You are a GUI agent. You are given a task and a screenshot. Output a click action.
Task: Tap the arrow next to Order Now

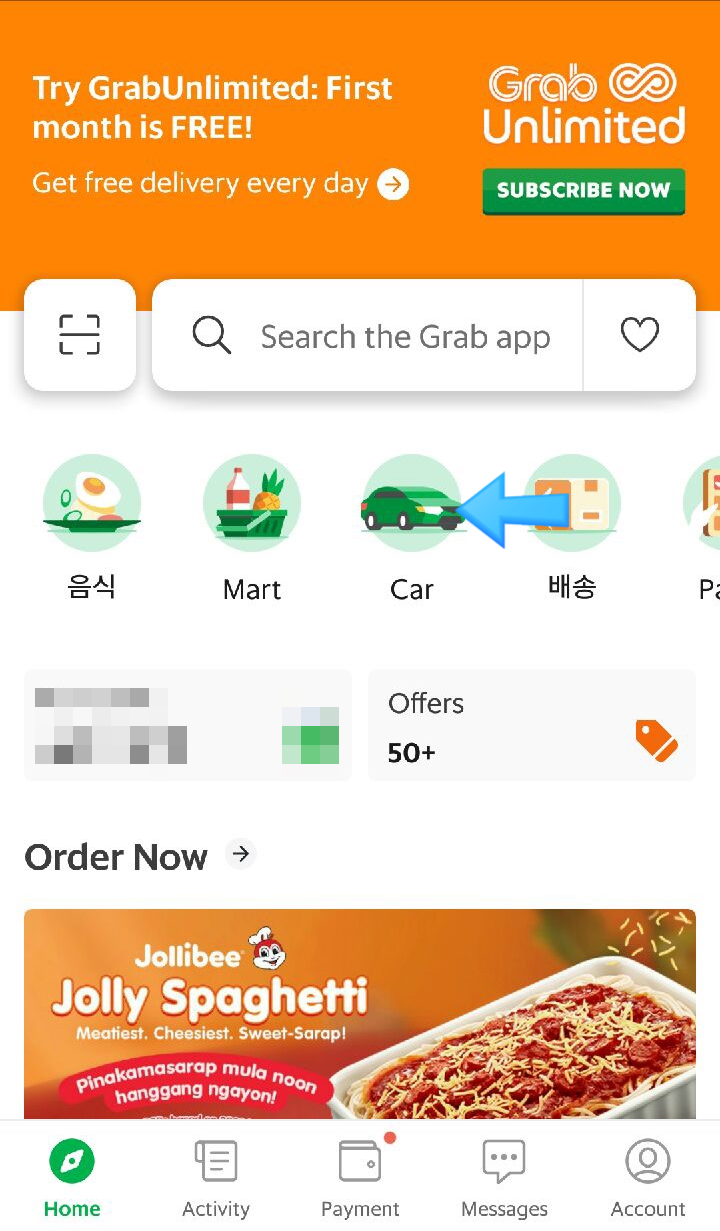click(240, 854)
